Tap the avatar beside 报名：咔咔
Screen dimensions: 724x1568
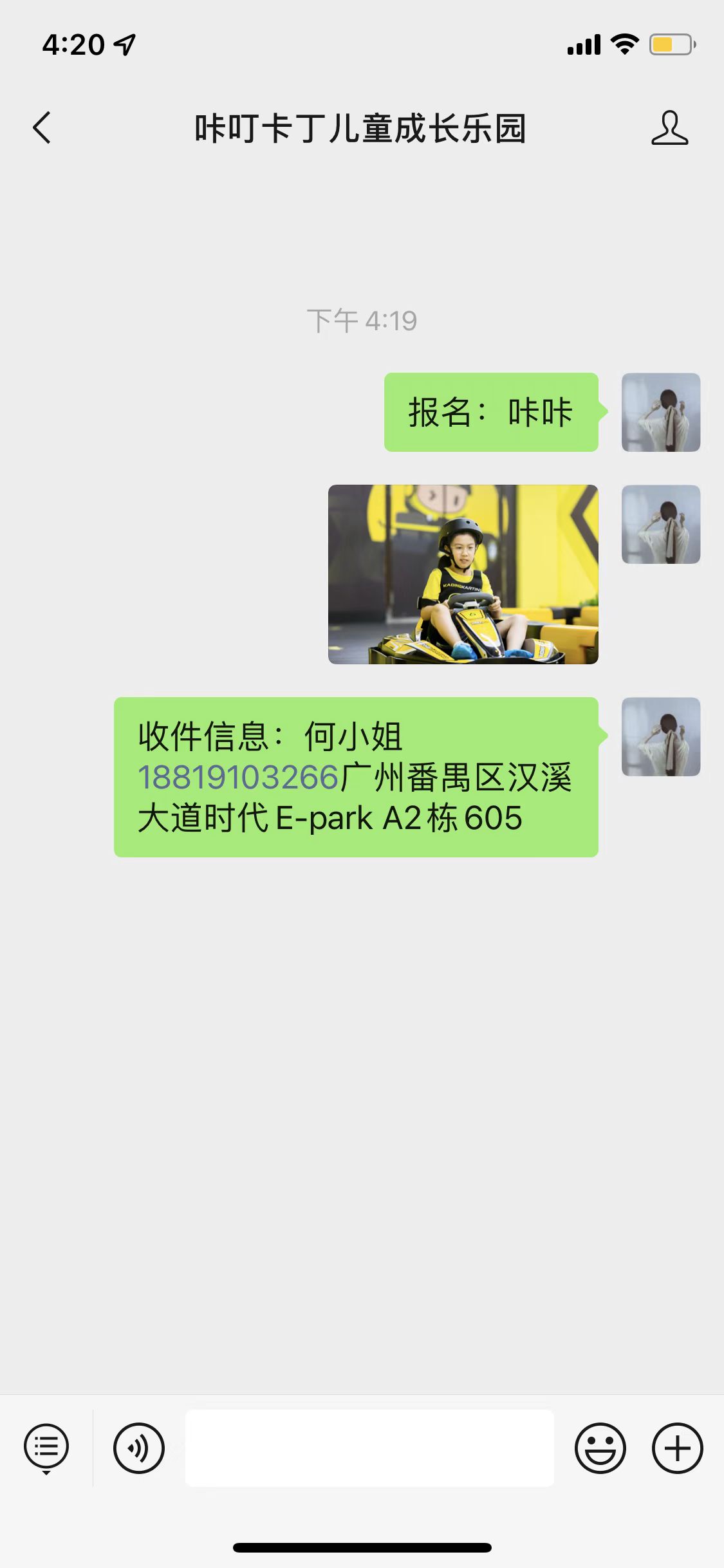(x=661, y=412)
